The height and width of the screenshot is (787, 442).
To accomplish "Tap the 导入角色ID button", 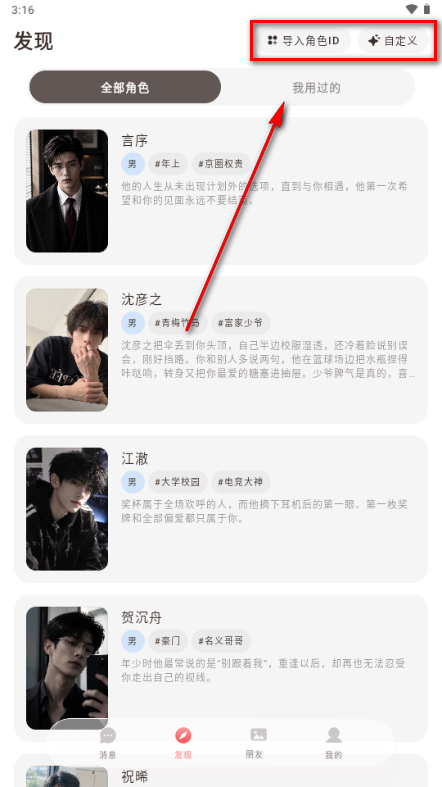I will pos(304,41).
